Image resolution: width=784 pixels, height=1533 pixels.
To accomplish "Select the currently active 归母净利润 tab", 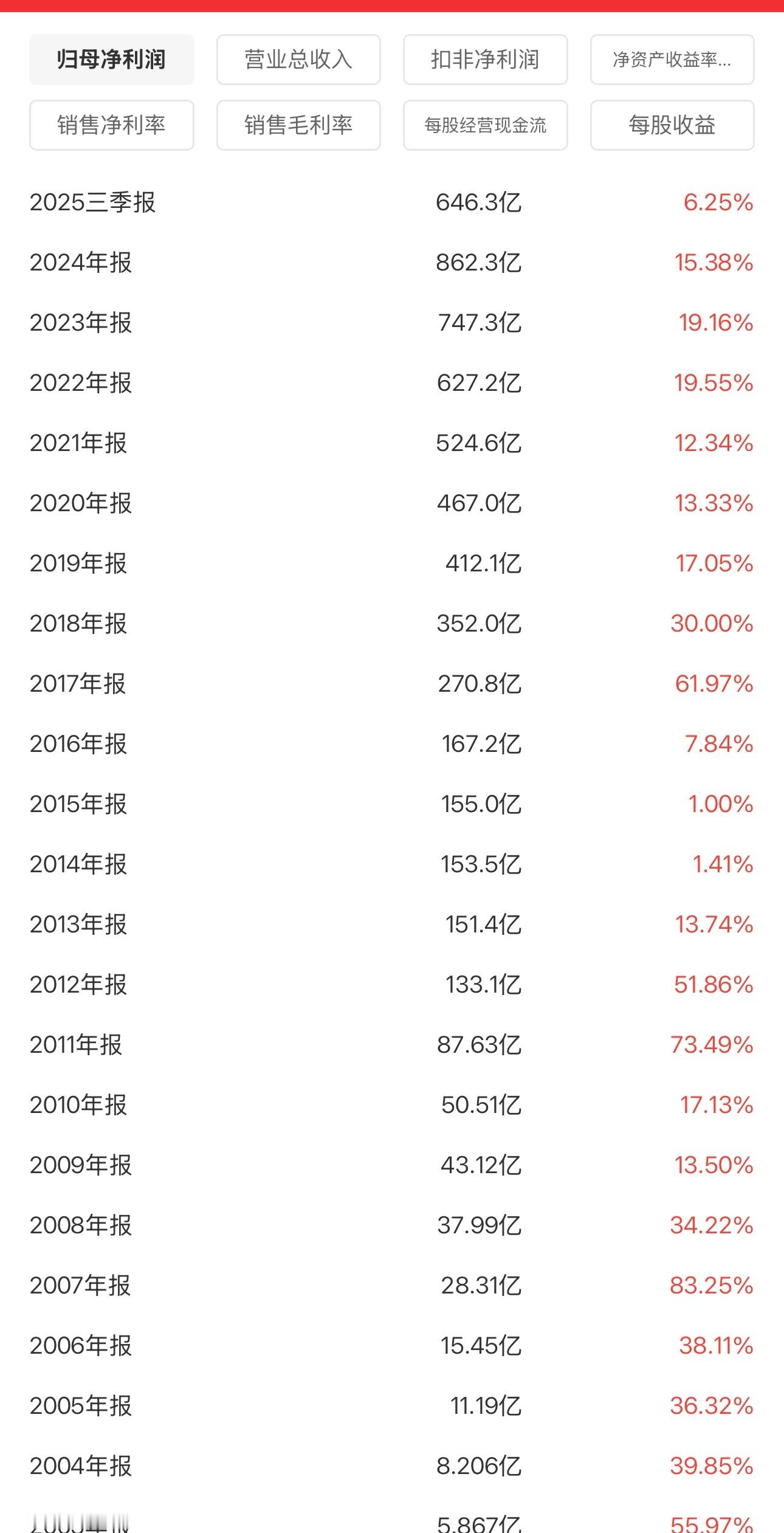I will coord(111,58).
